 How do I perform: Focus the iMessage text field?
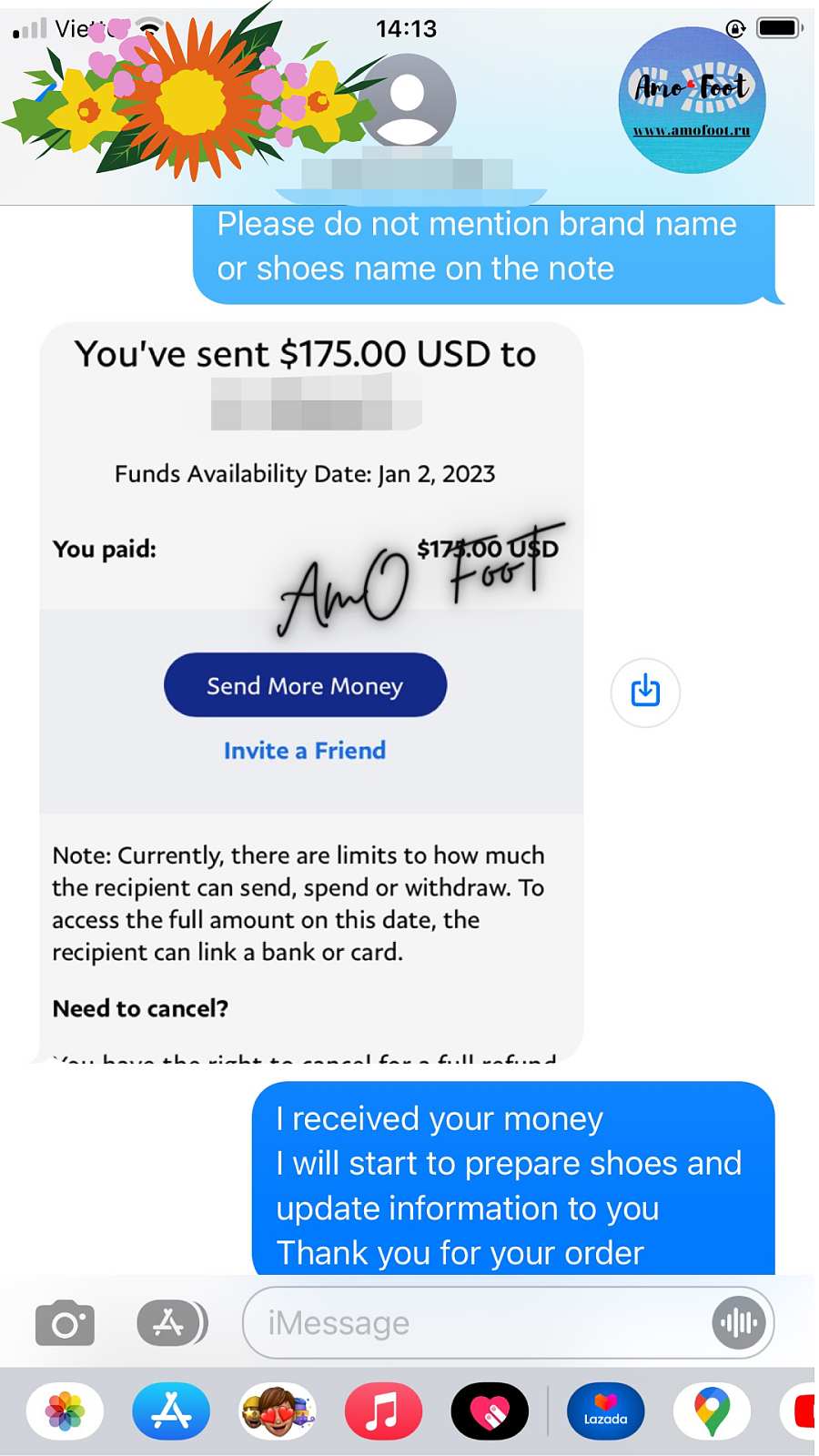point(473,1322)
